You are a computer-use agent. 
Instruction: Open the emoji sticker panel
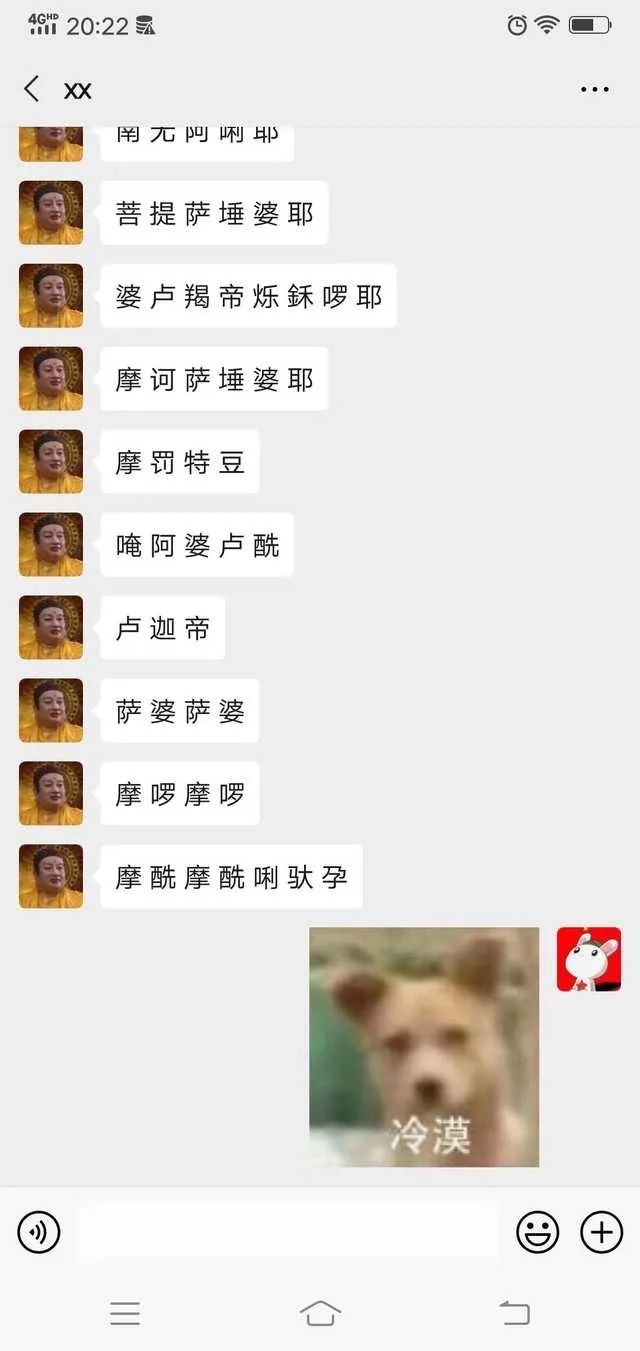(538, 1232)
